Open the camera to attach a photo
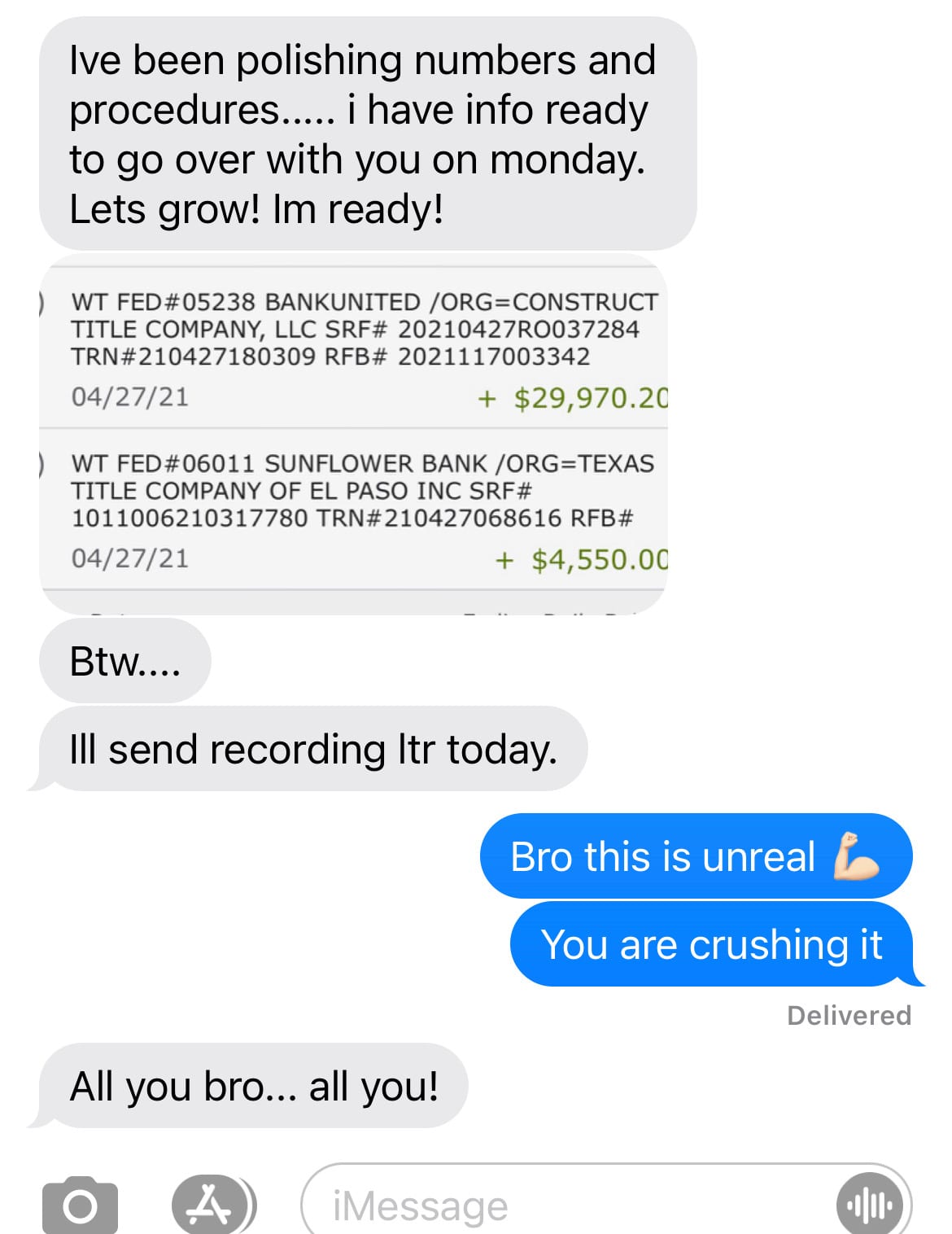Viewport: 952px width, 1234px height. 80,1206
